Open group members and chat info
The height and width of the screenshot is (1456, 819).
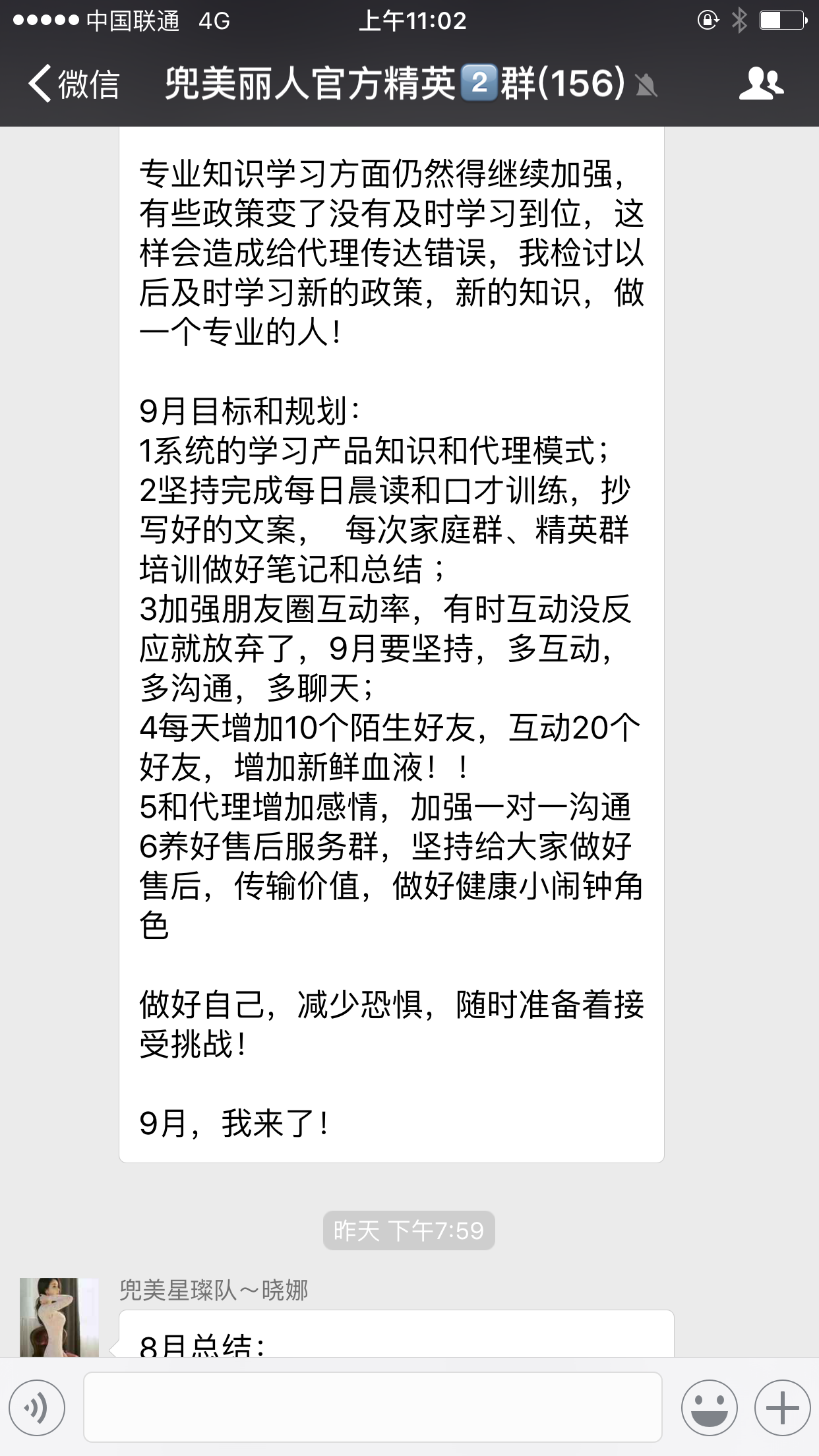click(761, 84)
